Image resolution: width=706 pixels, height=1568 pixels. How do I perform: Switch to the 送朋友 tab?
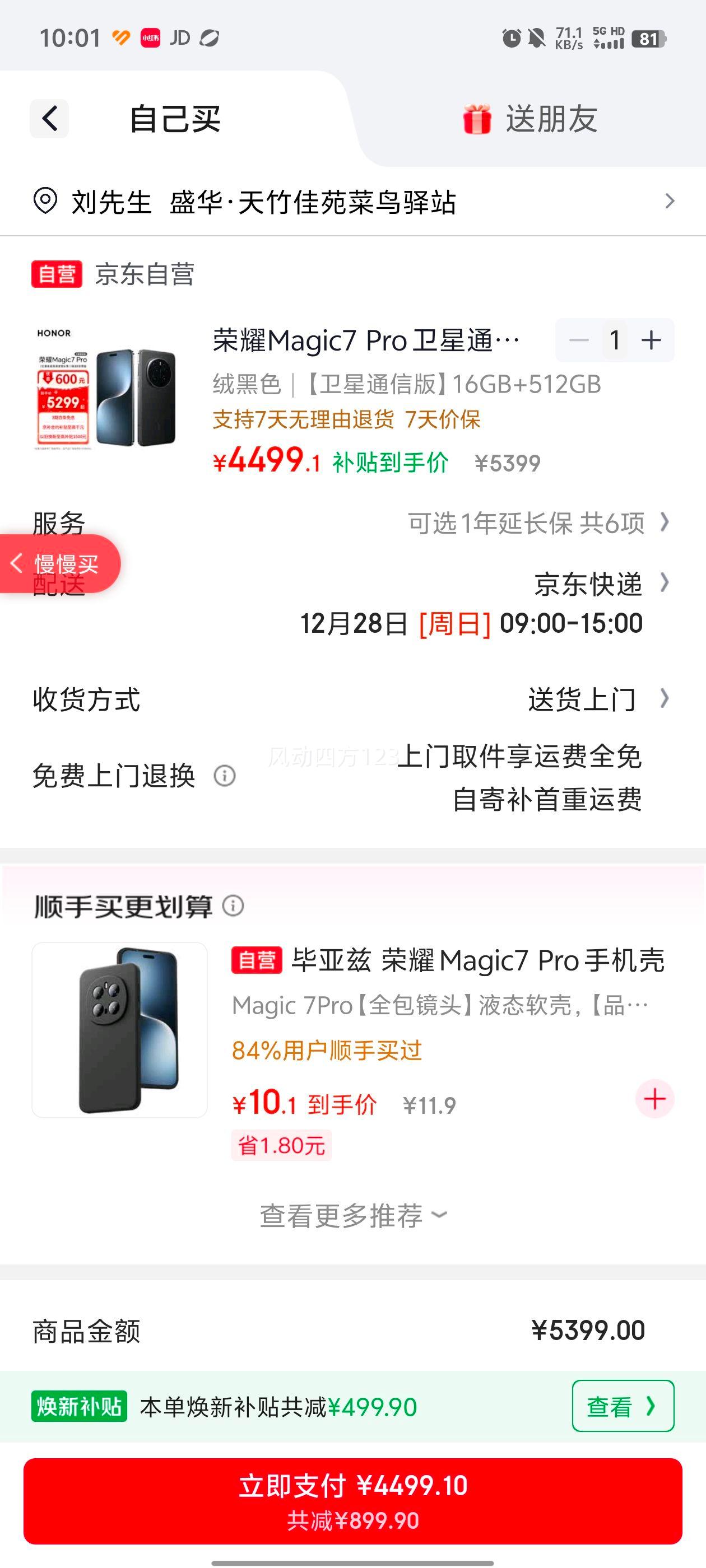[x=550, y=118]
